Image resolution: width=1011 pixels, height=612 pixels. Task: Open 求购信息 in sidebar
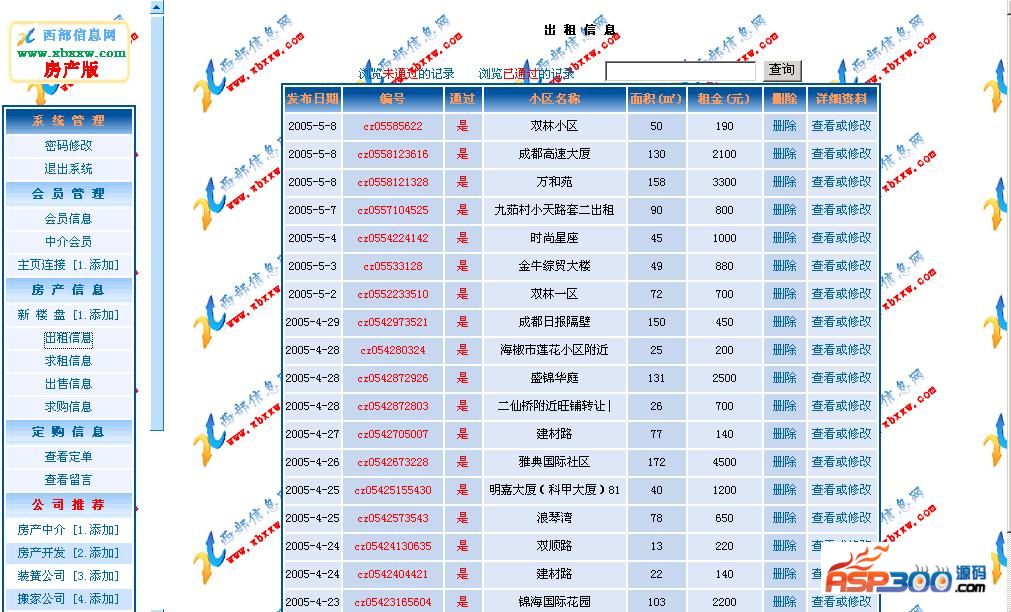pyautogui.click(x=68, y=407)
